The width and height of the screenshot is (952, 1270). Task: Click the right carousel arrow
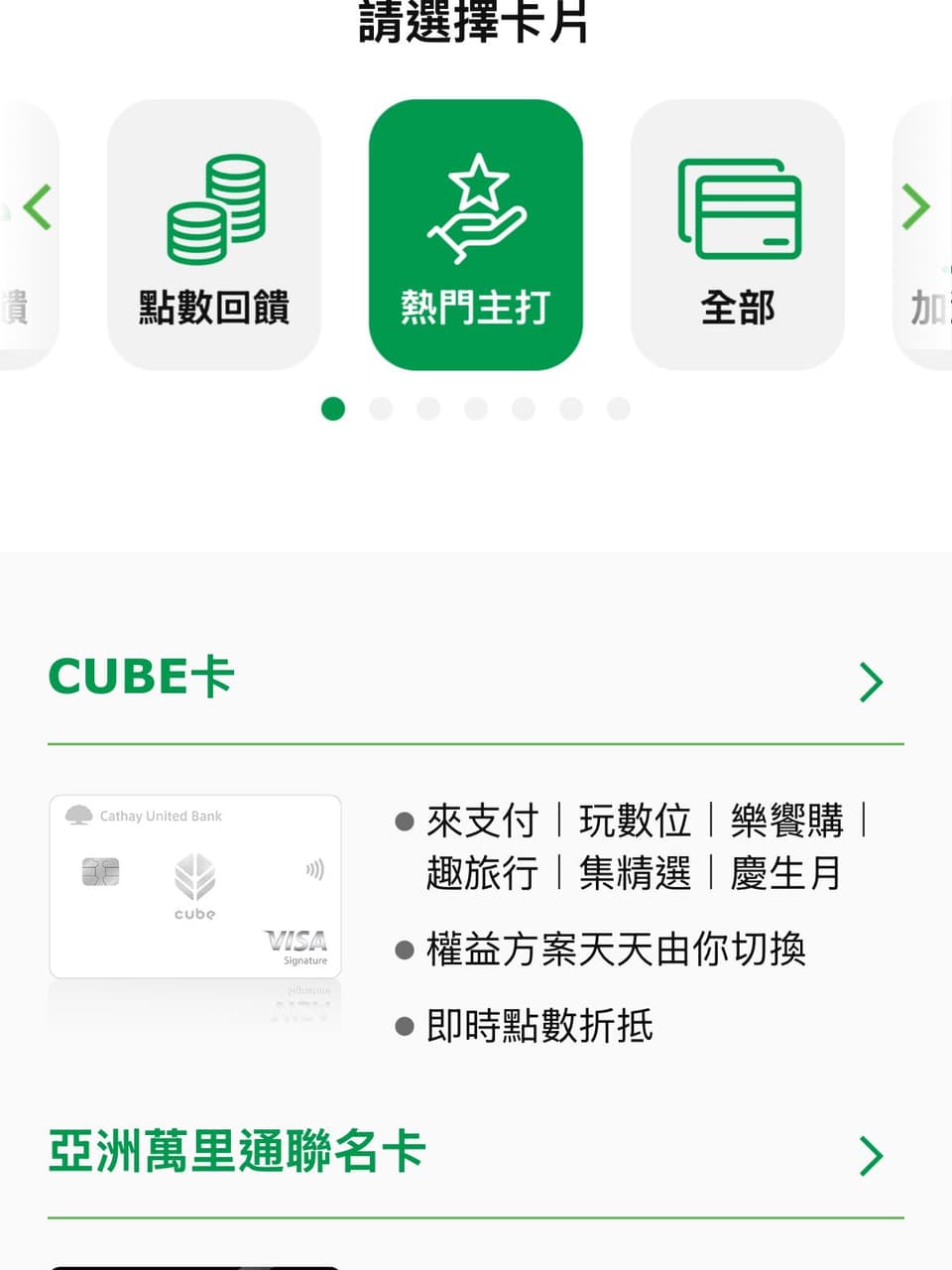coord(913,207)
